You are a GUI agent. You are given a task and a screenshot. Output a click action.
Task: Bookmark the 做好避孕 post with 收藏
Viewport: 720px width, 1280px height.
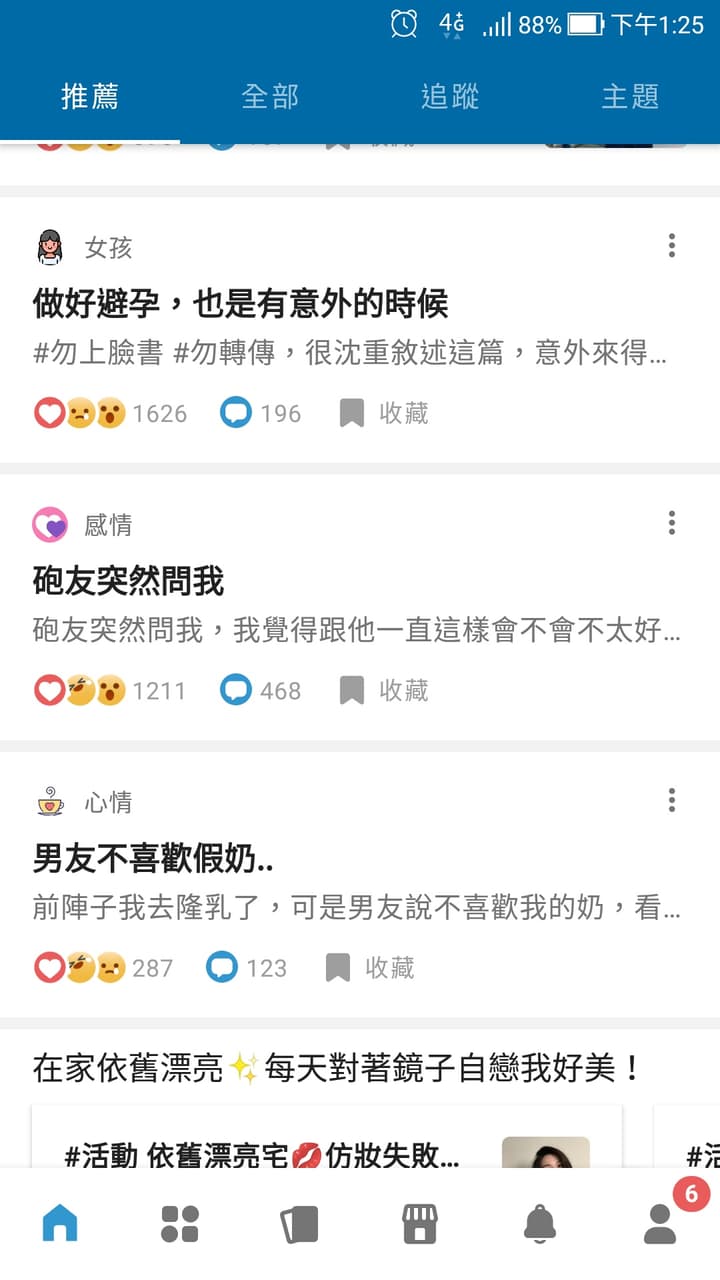click(389, 413)
